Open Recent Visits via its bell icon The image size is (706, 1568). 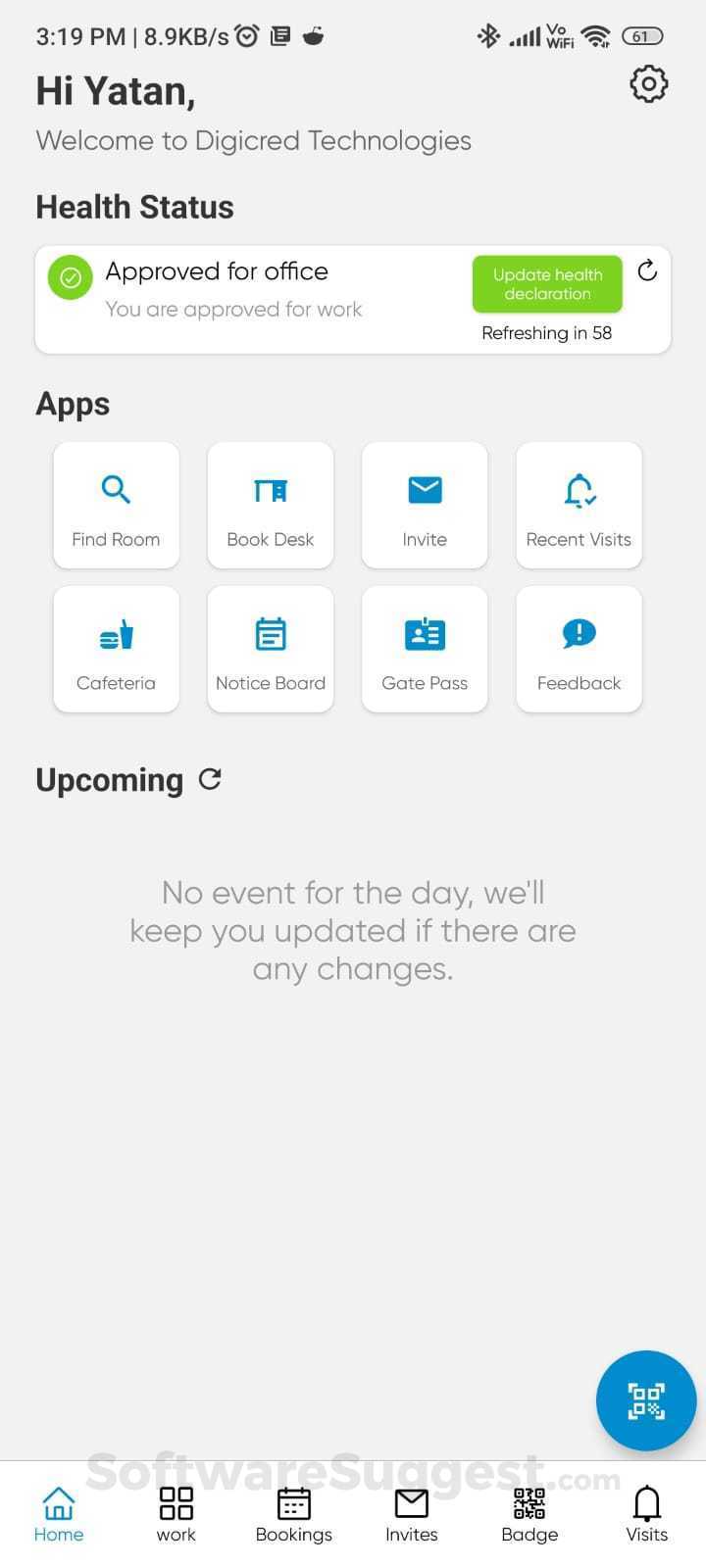coord(579,505)
